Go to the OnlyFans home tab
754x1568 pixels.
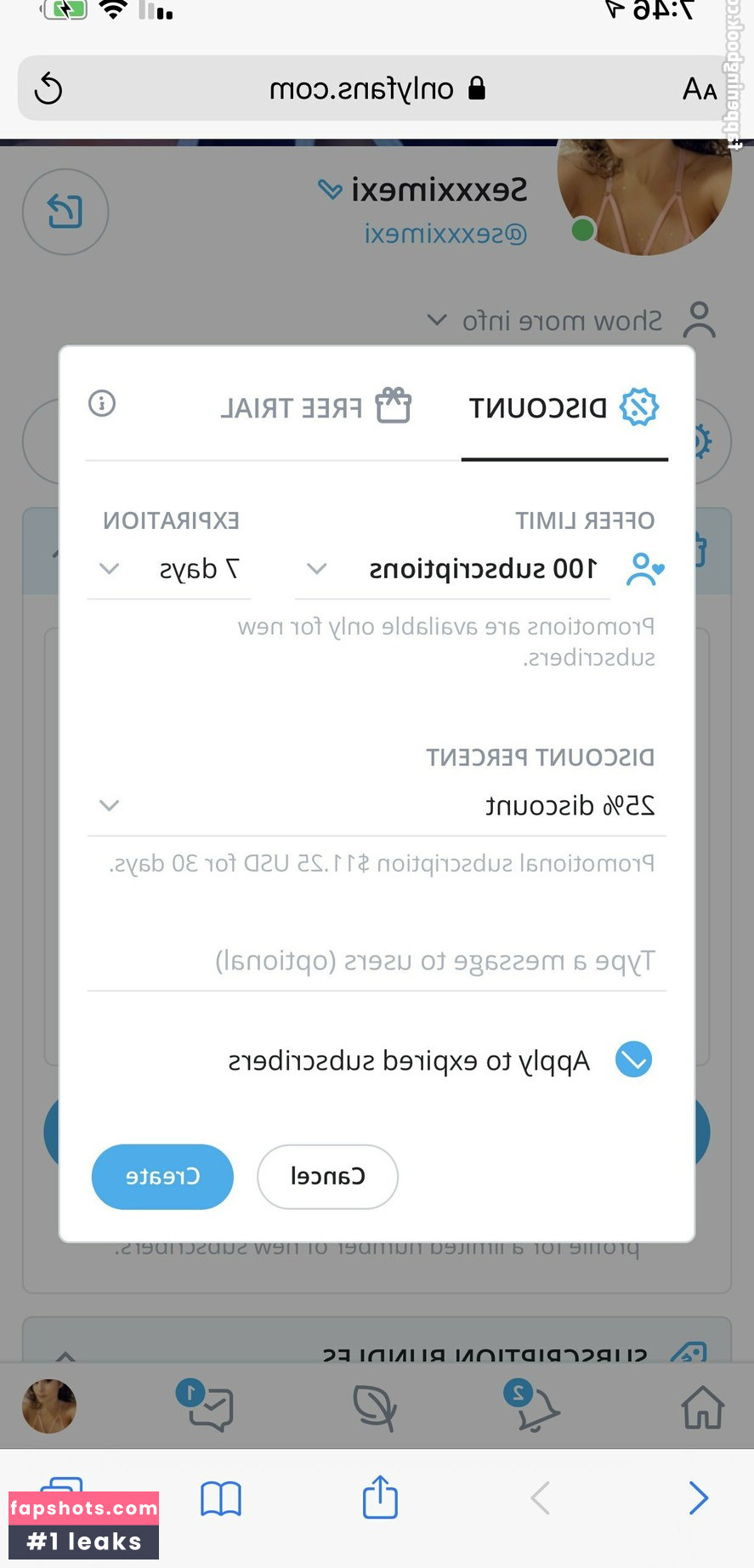[702, 1407]
